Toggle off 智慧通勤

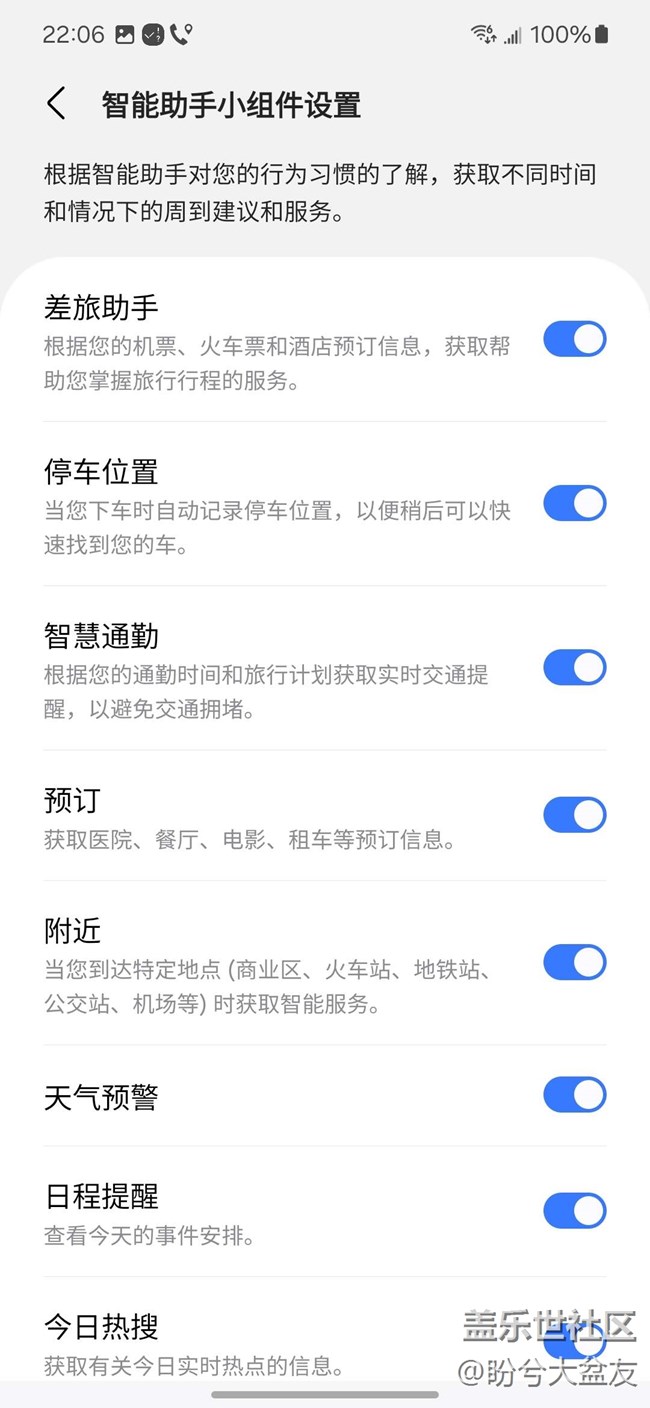[x=574, y=667]
